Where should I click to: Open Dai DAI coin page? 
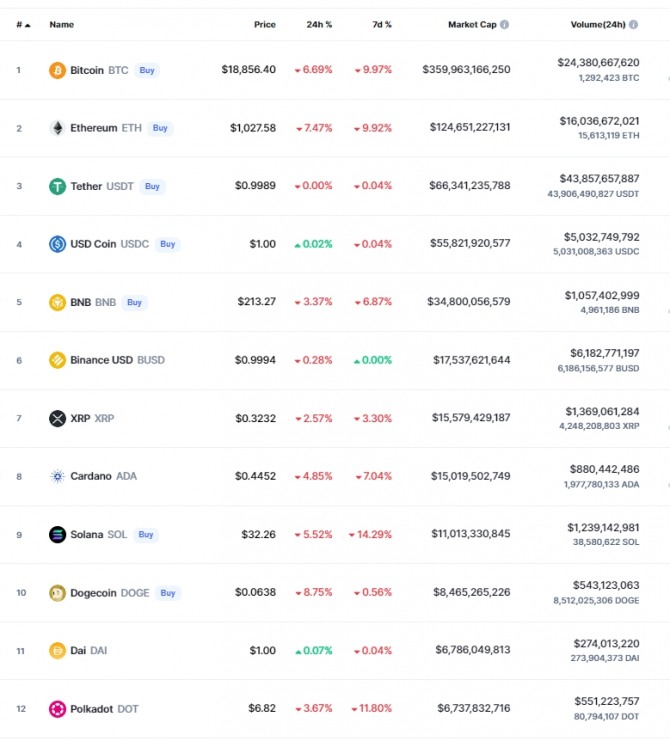tap(88, 650)
